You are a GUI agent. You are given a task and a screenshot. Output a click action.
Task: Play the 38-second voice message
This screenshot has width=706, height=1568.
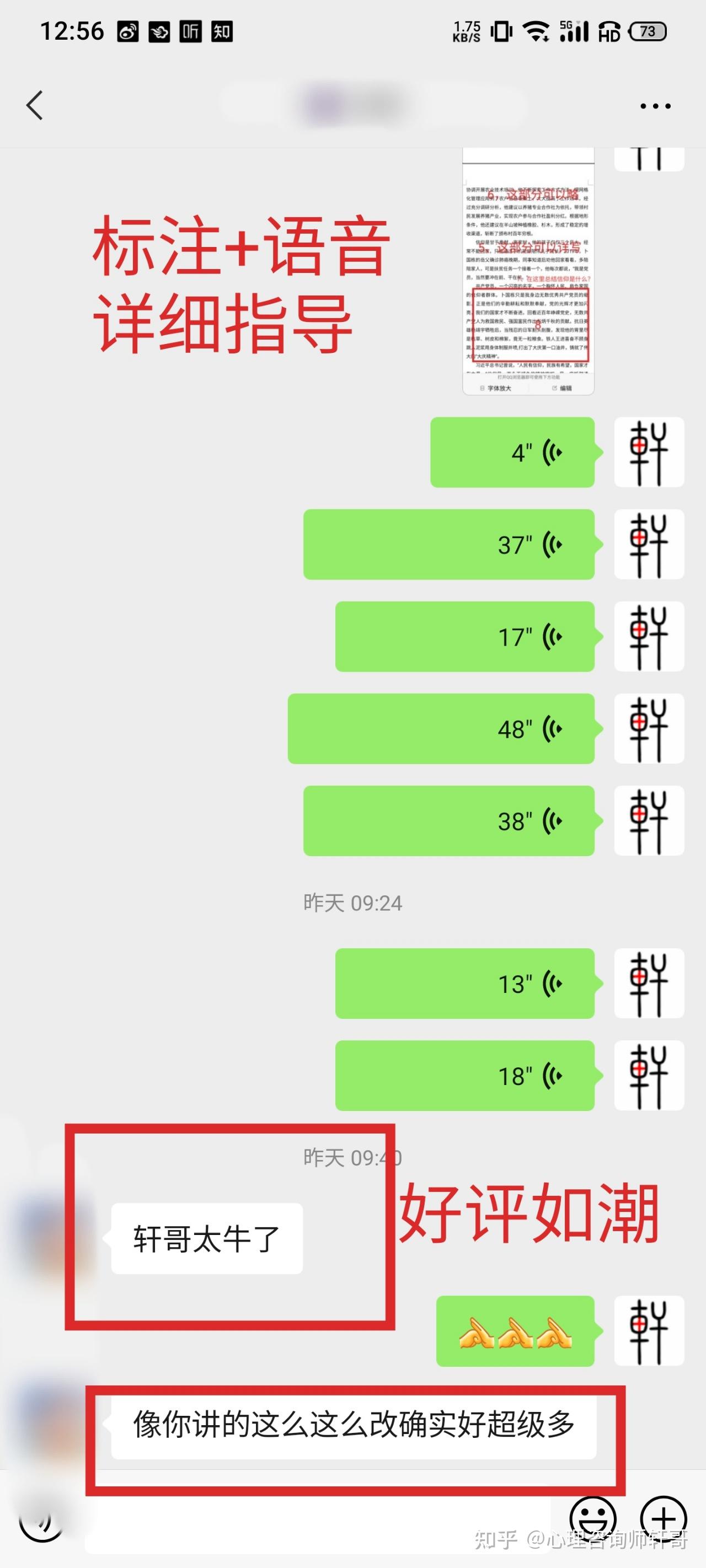point(448,820)
